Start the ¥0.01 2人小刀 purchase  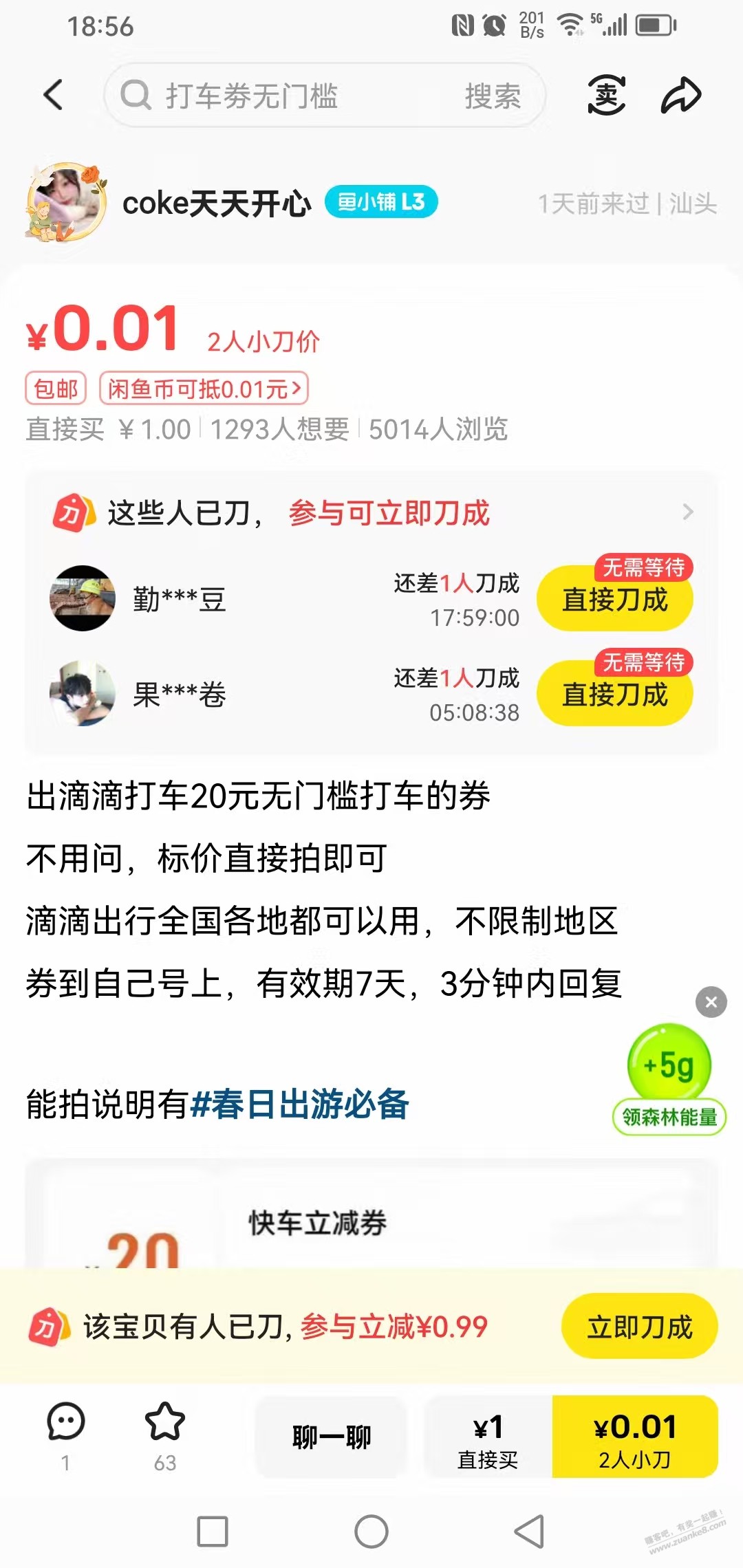point(634,1437)
